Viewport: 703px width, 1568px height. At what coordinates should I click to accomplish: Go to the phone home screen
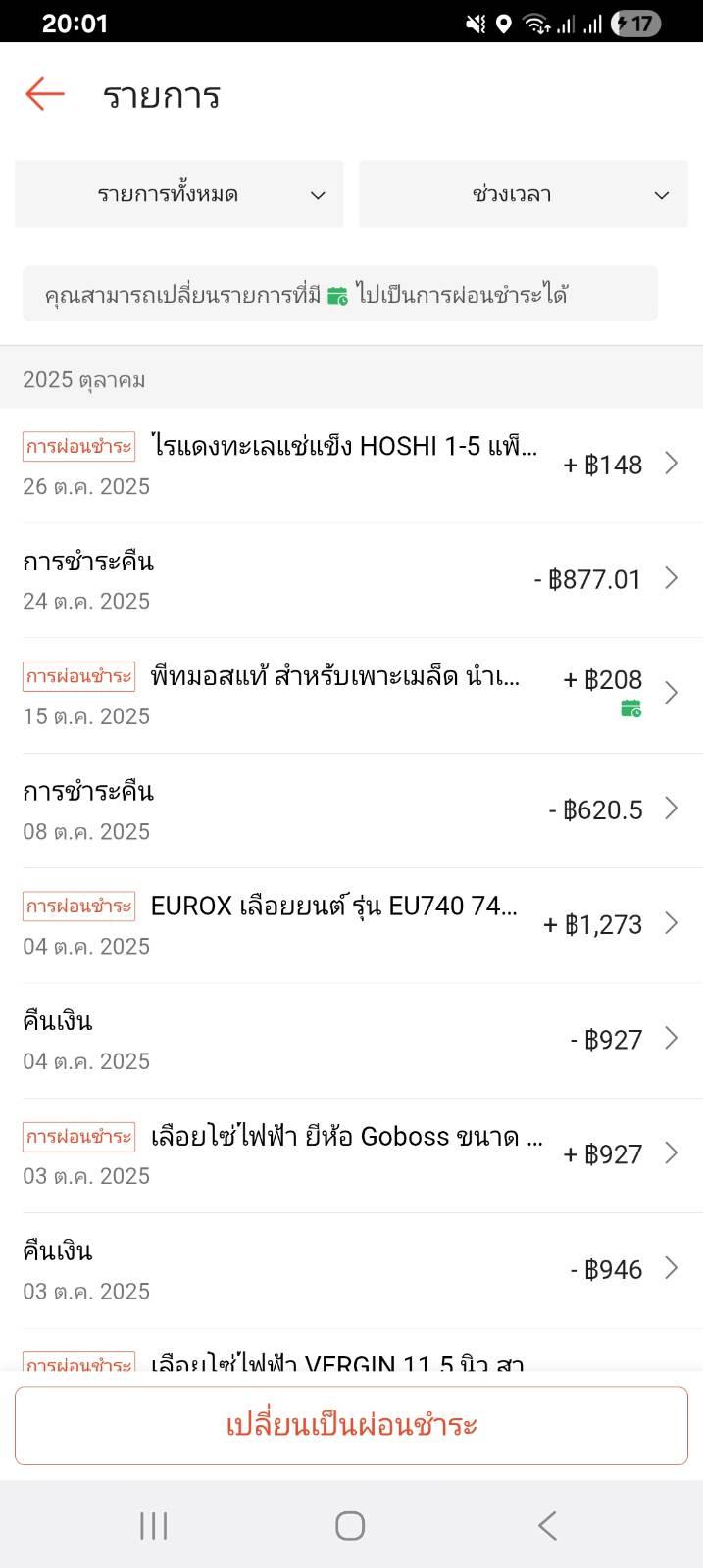tap(350, 1525)
